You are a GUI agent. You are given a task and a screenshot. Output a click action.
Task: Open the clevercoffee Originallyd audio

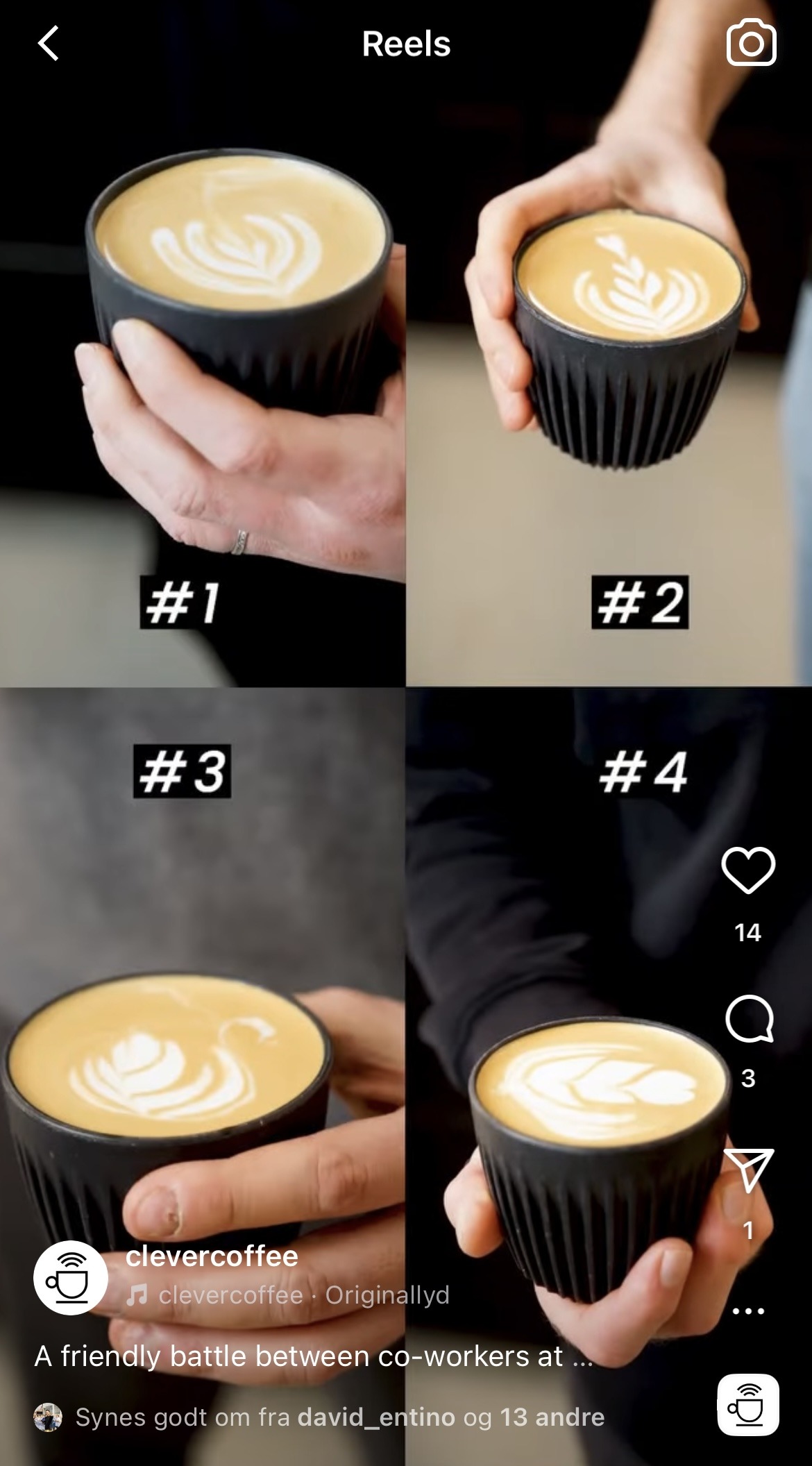coord(289,1295)
